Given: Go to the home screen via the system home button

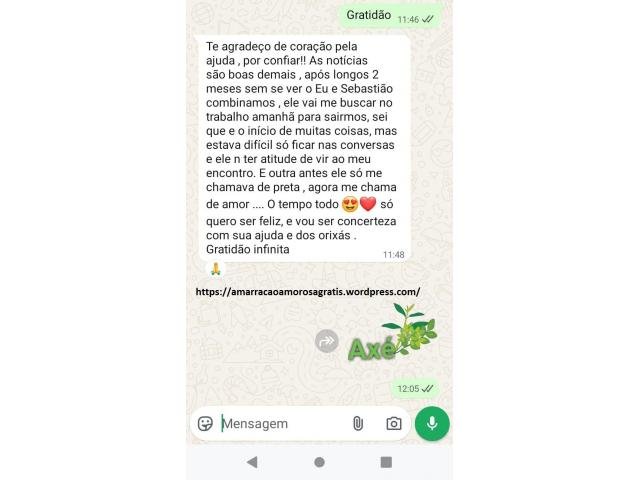Looking at the screenshot, I should (x=319, y=462).
